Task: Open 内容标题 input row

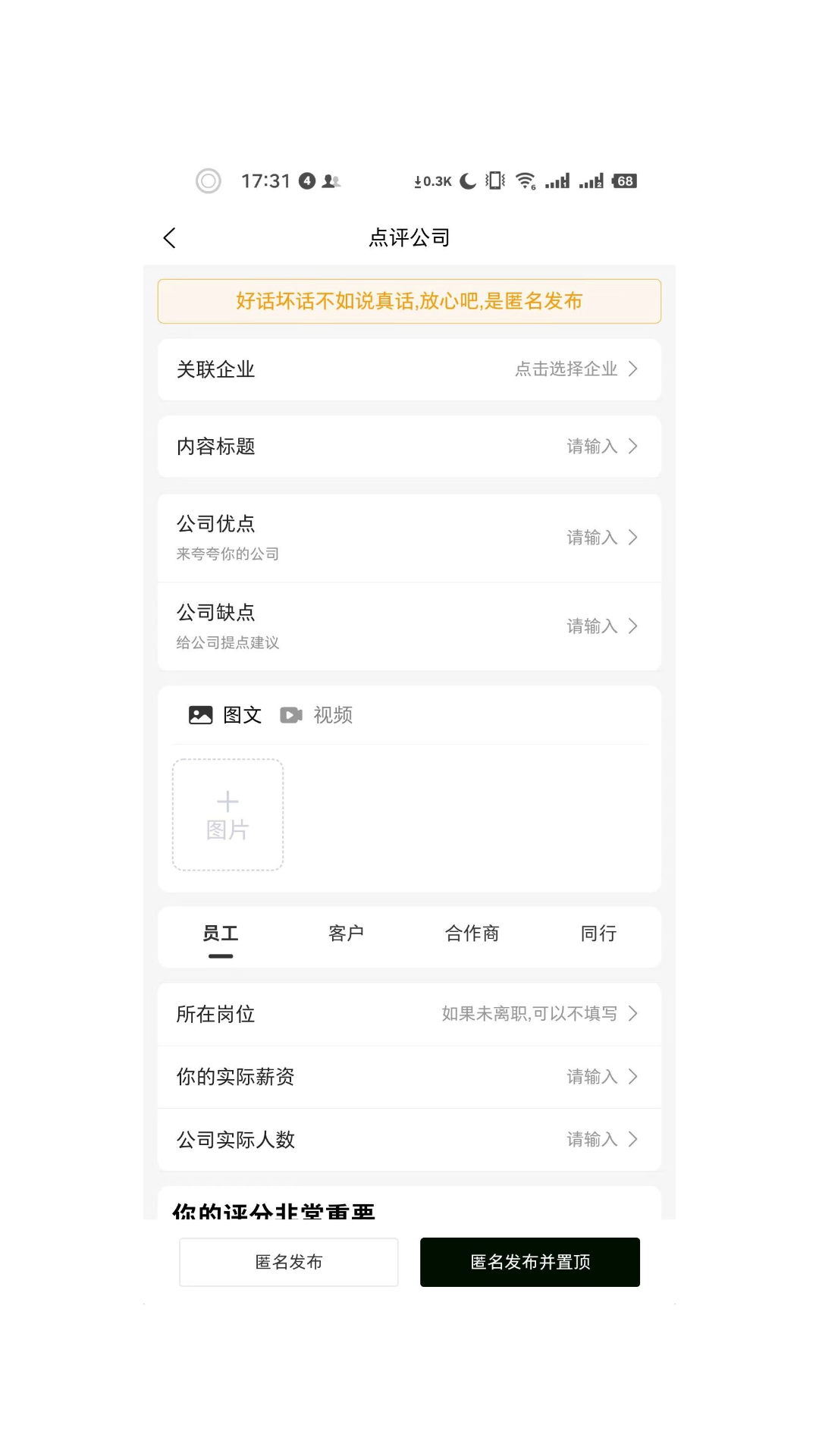Action: 409,447
